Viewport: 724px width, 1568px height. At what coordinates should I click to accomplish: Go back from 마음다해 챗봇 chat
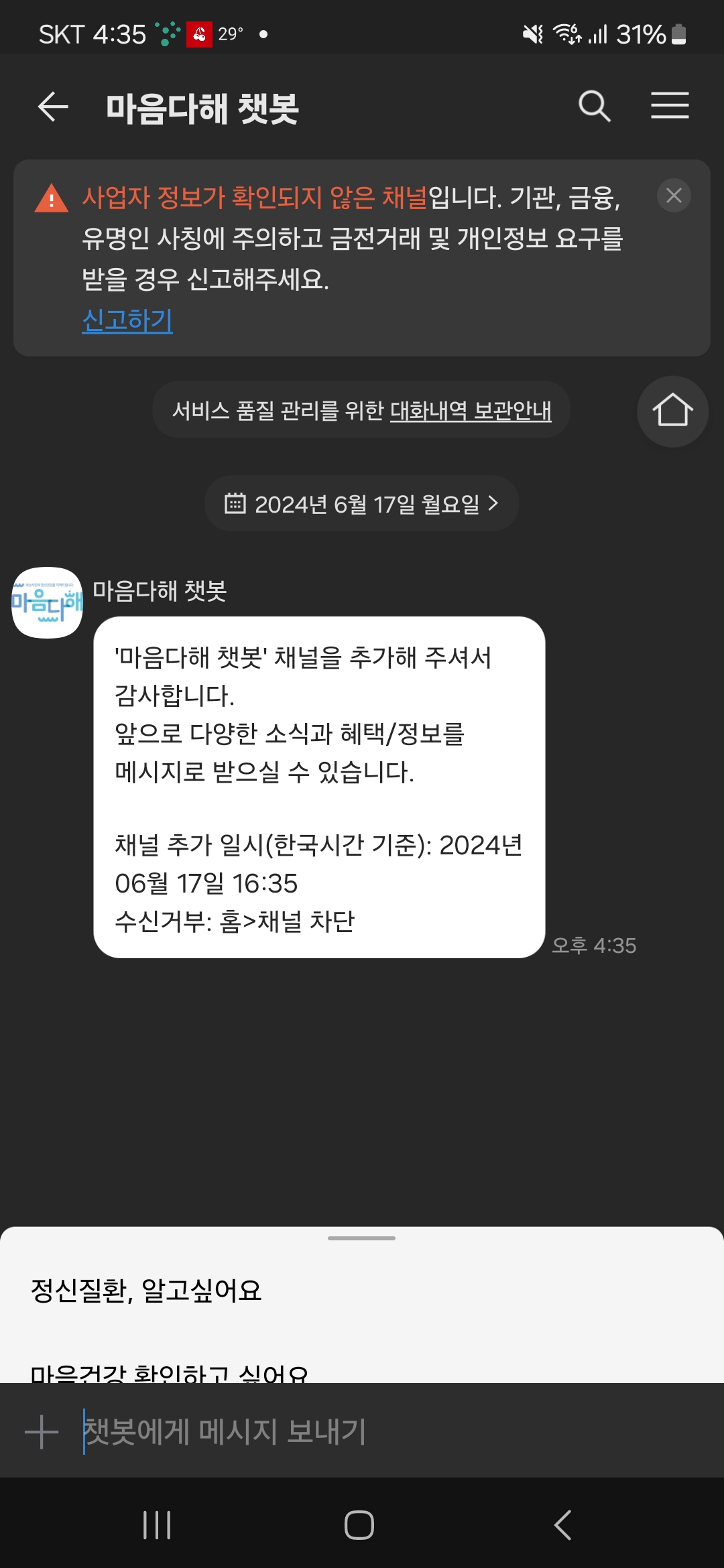(x=54, y=107)
